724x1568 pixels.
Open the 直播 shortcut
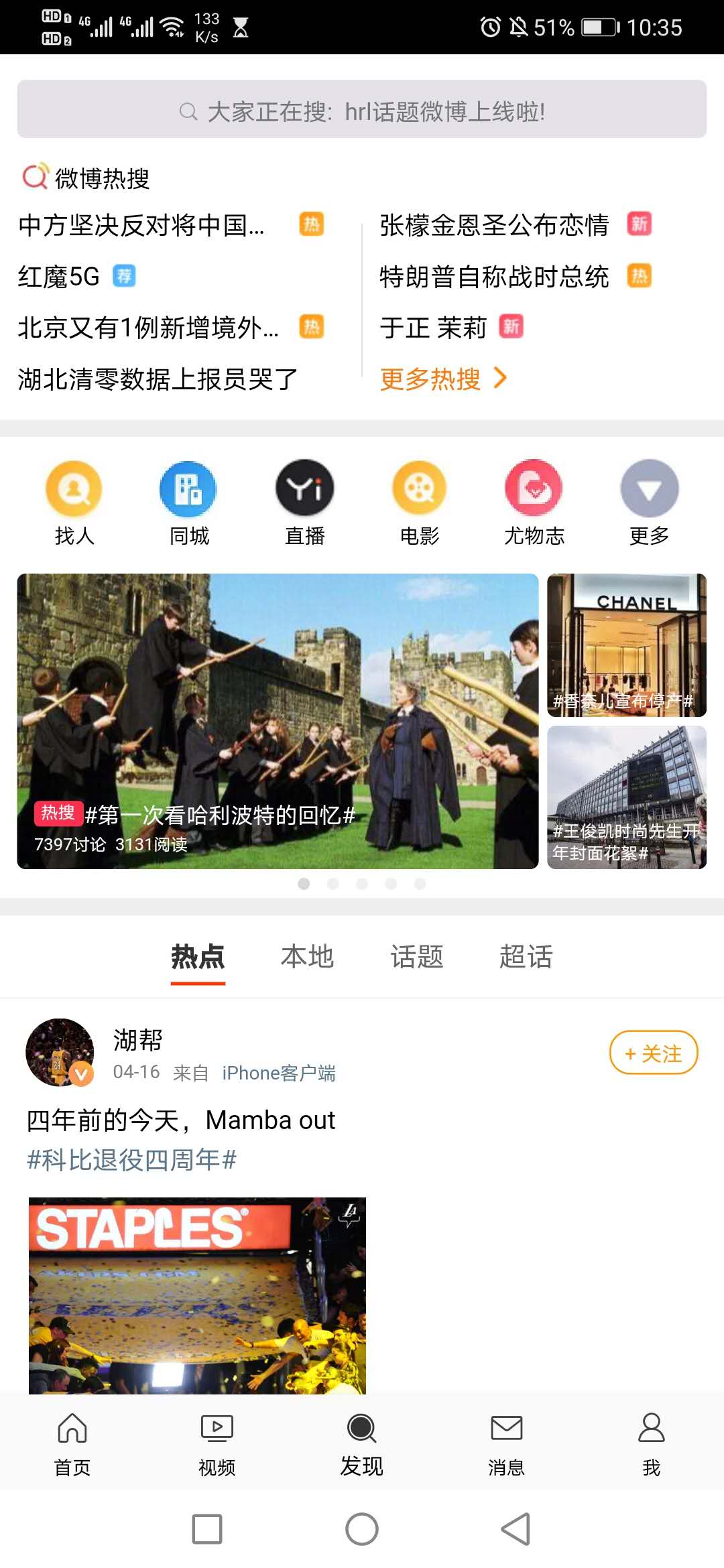pos(304,501)
